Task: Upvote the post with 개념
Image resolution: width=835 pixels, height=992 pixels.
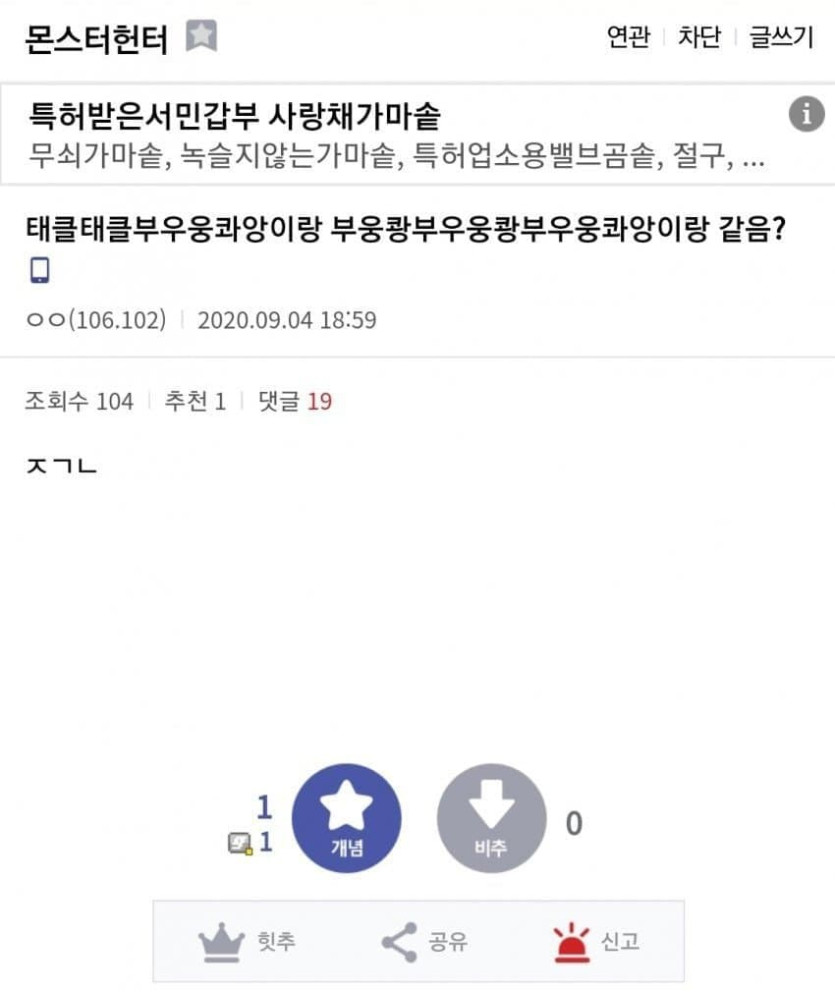Action: (346, 818)
